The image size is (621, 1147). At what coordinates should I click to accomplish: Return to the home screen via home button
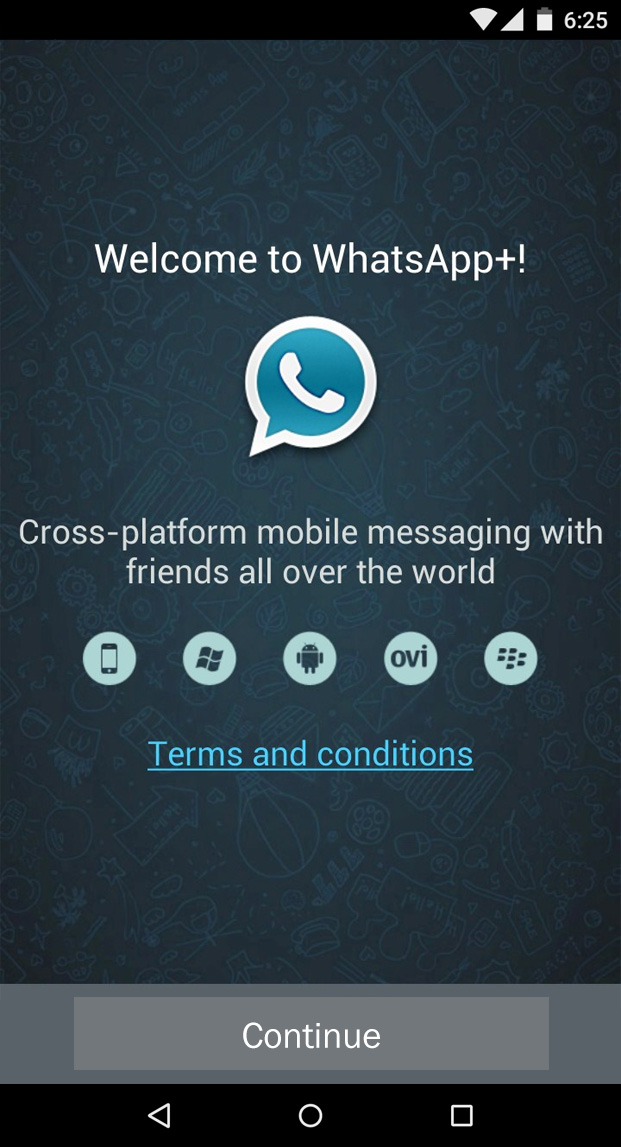click(310, 1115)
